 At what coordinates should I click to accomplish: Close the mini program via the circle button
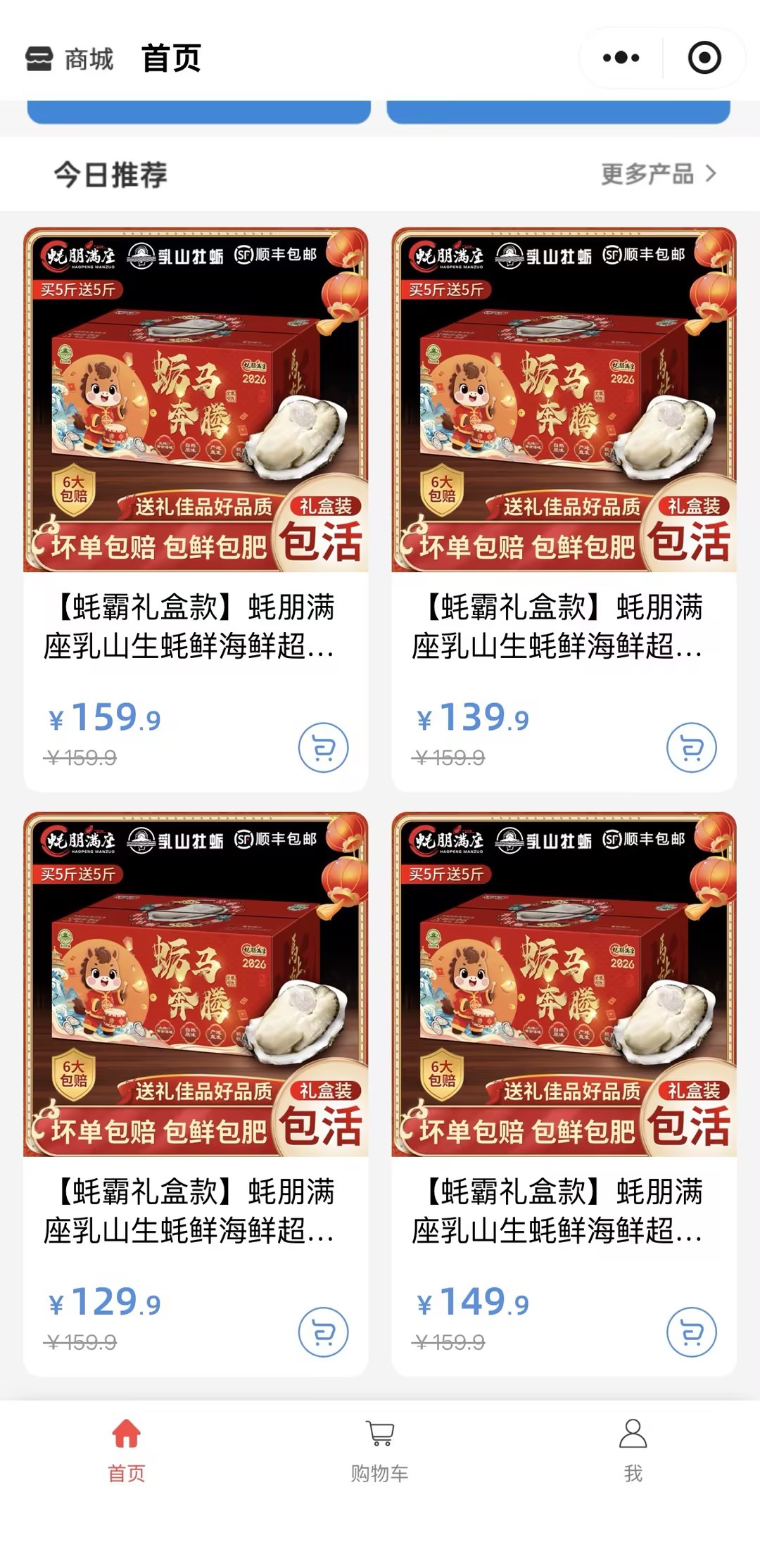click(704, 58)
